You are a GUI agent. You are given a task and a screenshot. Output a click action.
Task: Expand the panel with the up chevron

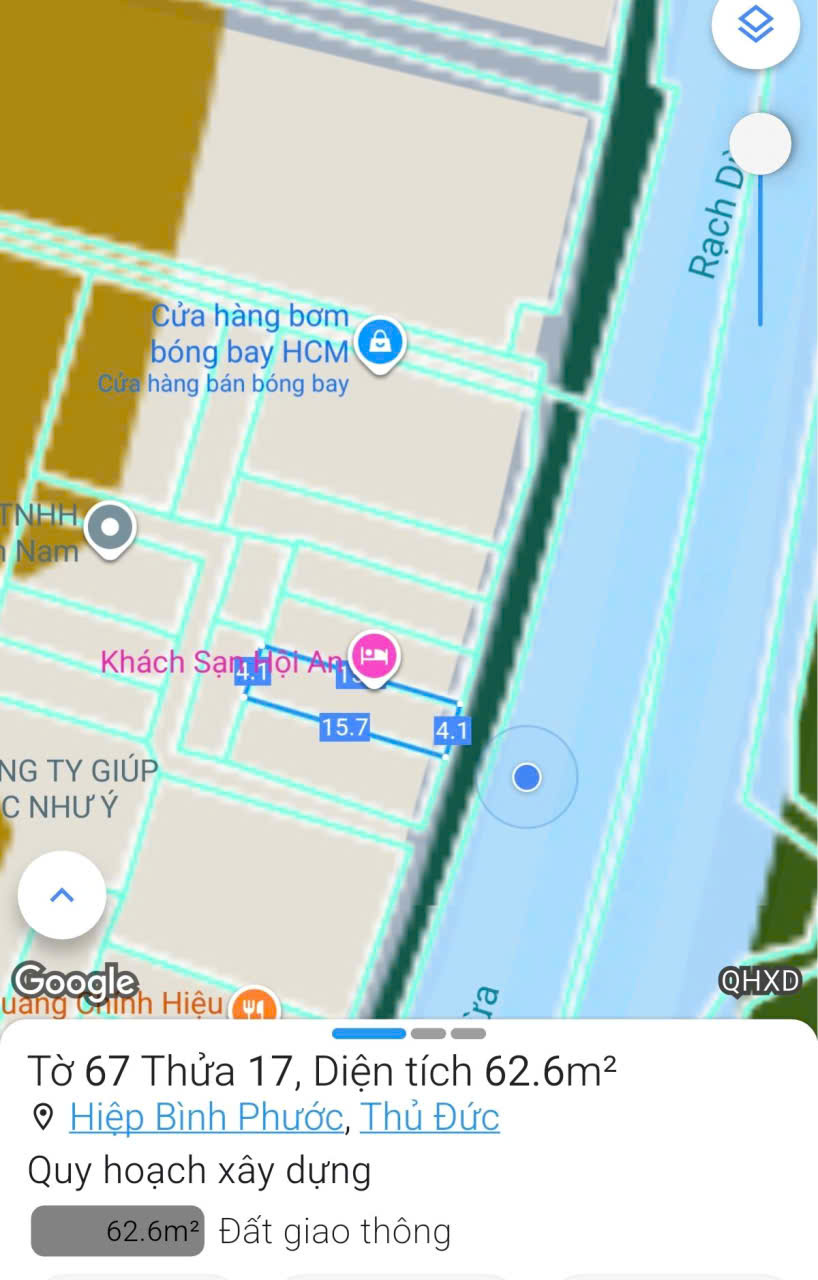pyautogui.click(x=62, y=895)
